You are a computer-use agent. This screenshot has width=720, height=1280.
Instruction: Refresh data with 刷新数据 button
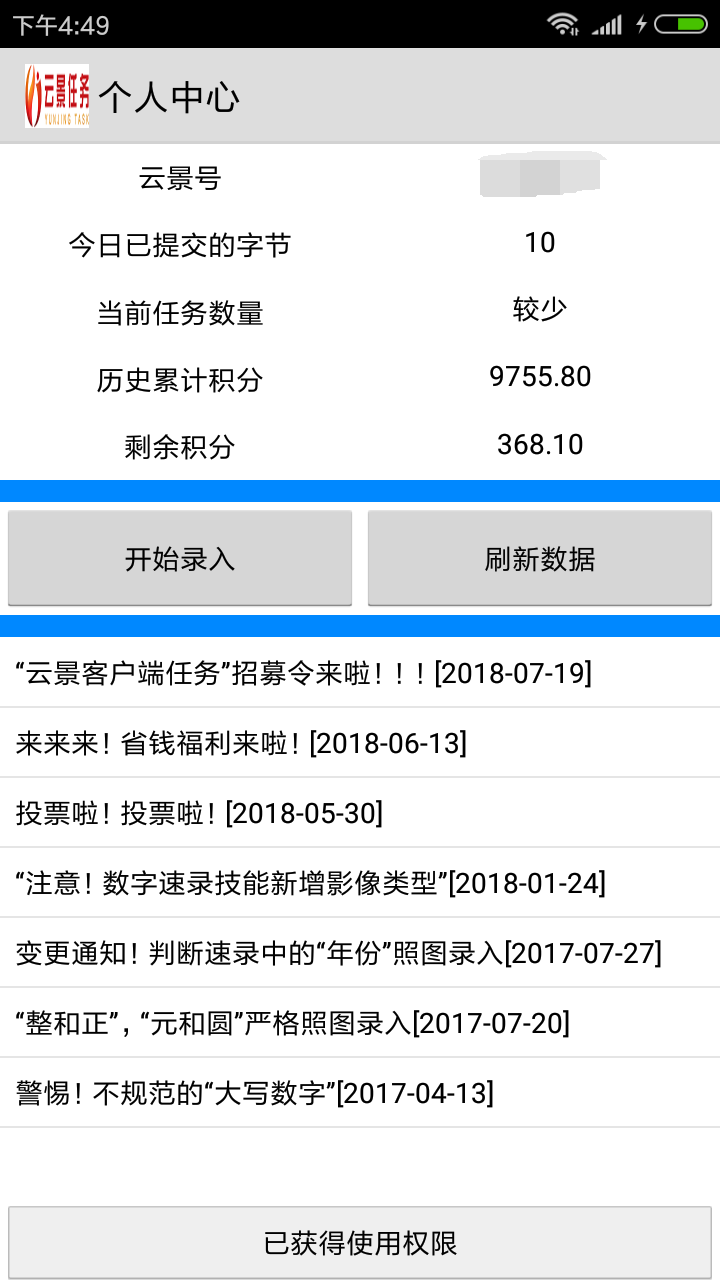pyautogui.click(x=540, y=558)
